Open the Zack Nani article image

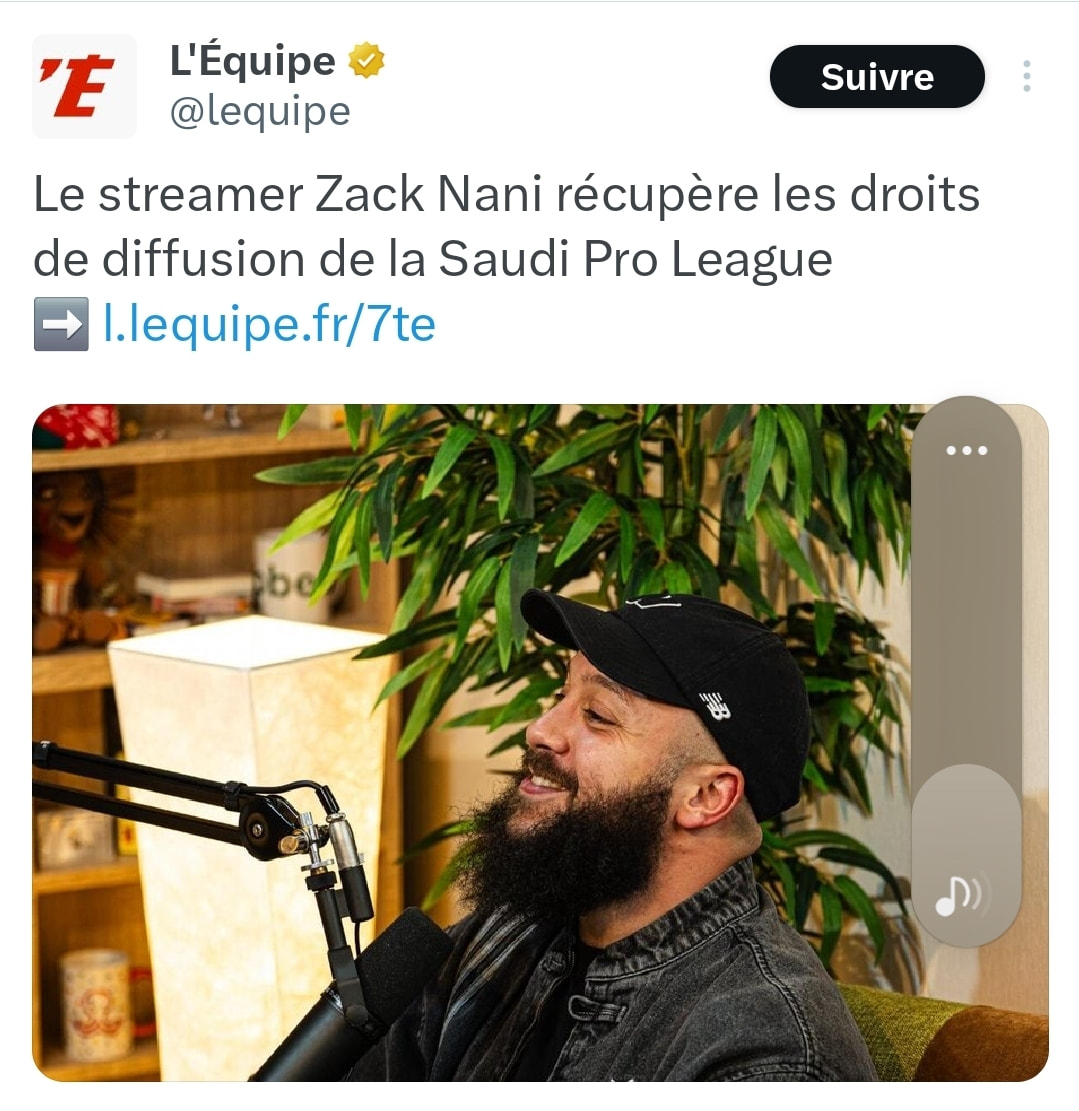[470, 740]
